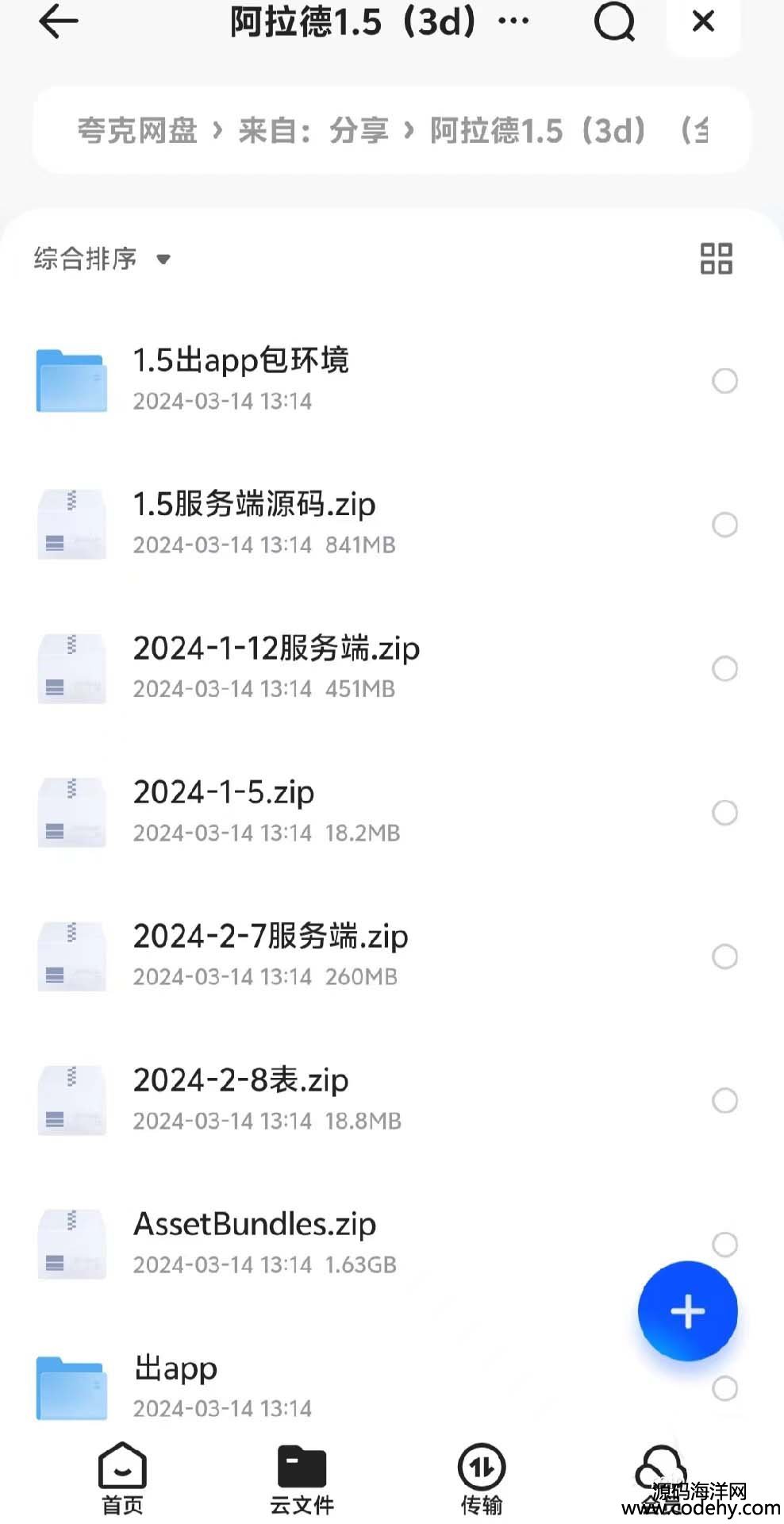Switch to the 云文件 tab
The width and height of the screenshot is (784, 1524).
[302, 1479]
